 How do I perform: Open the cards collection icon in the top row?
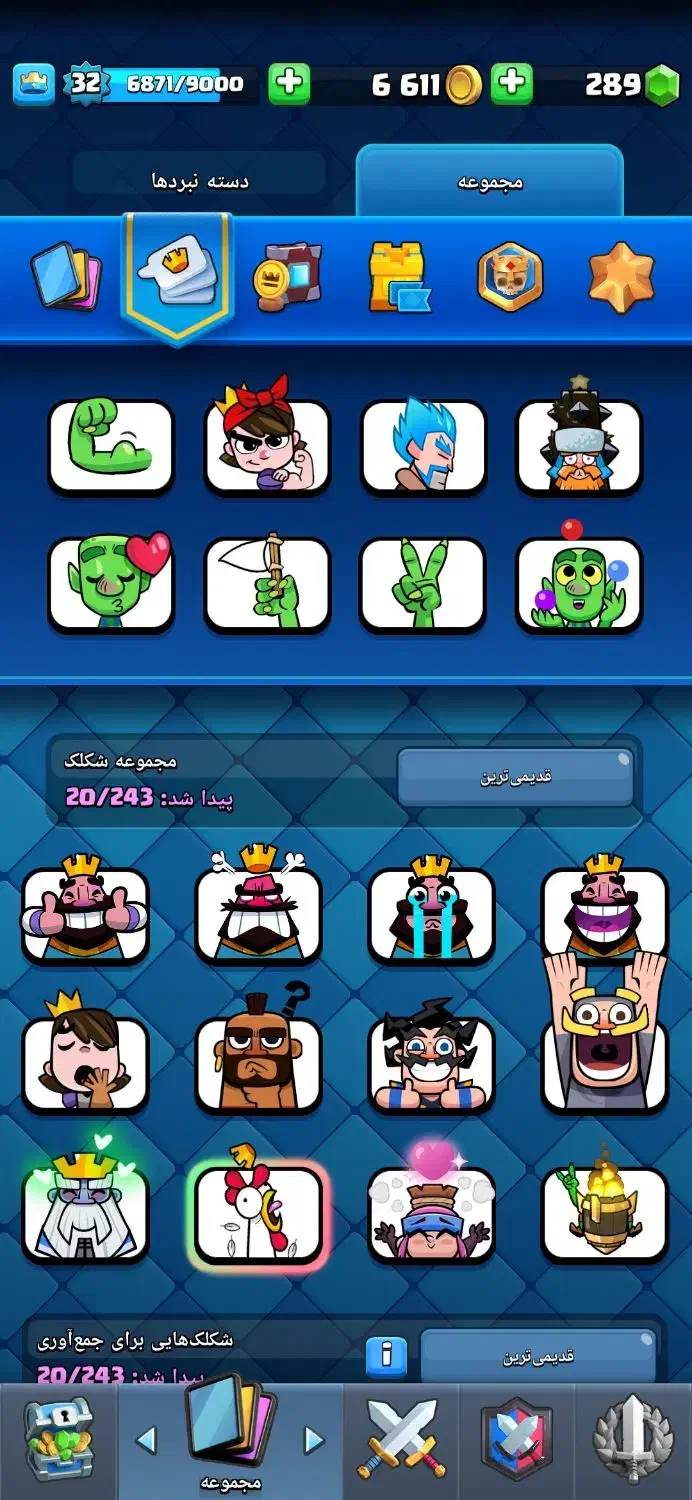[x=65, y=279]
